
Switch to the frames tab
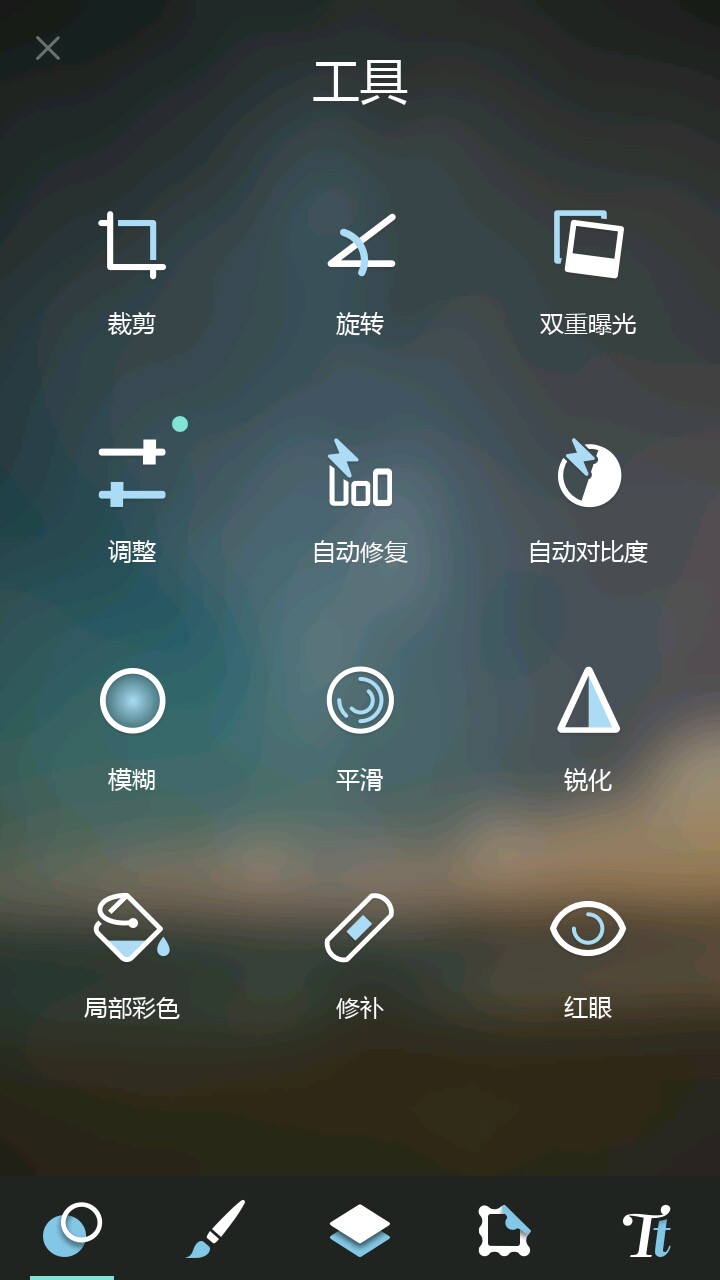tap(504, 1230)
